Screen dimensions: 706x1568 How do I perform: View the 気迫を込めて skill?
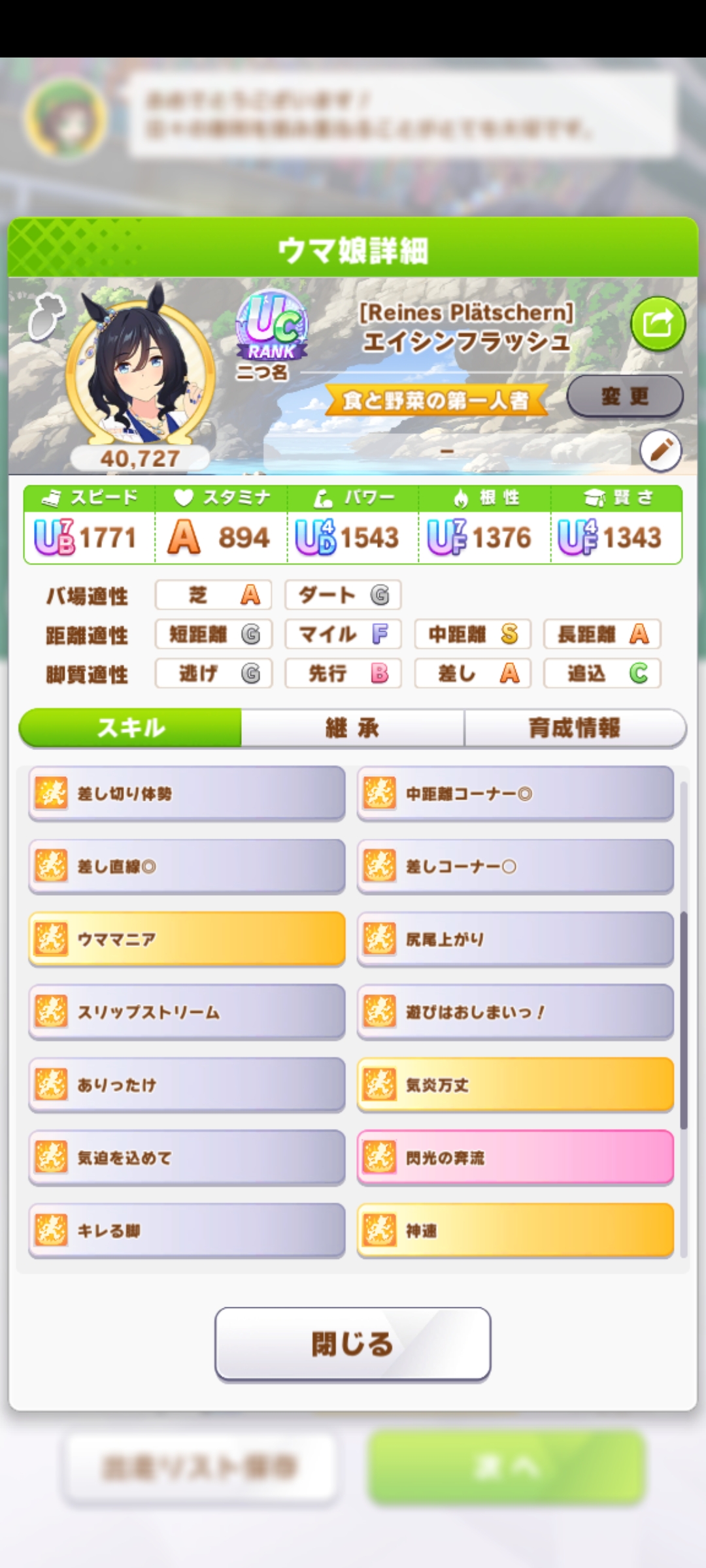click(x=187, y=1158)
